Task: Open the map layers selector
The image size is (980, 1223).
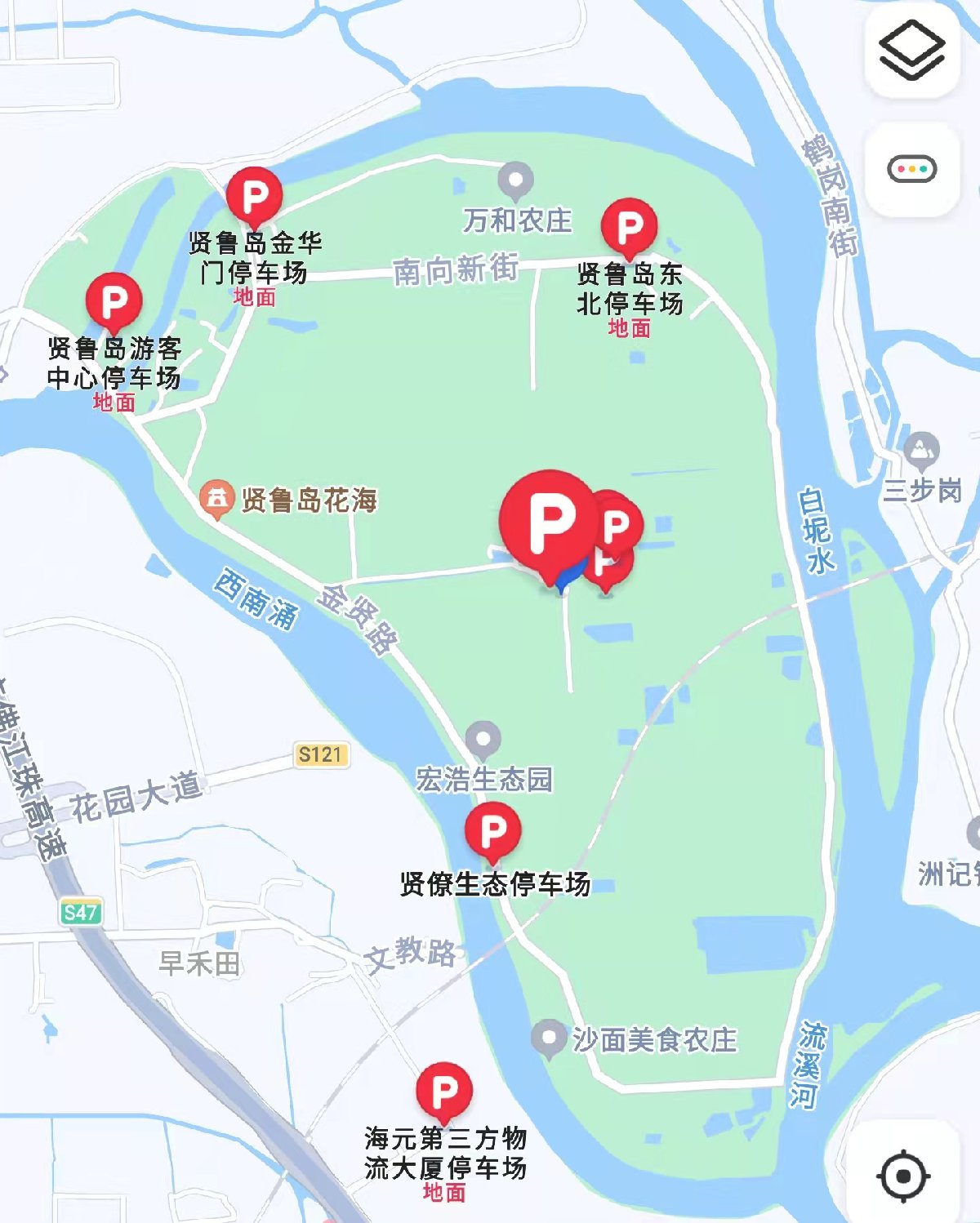Action: click(x=911, y=51)
